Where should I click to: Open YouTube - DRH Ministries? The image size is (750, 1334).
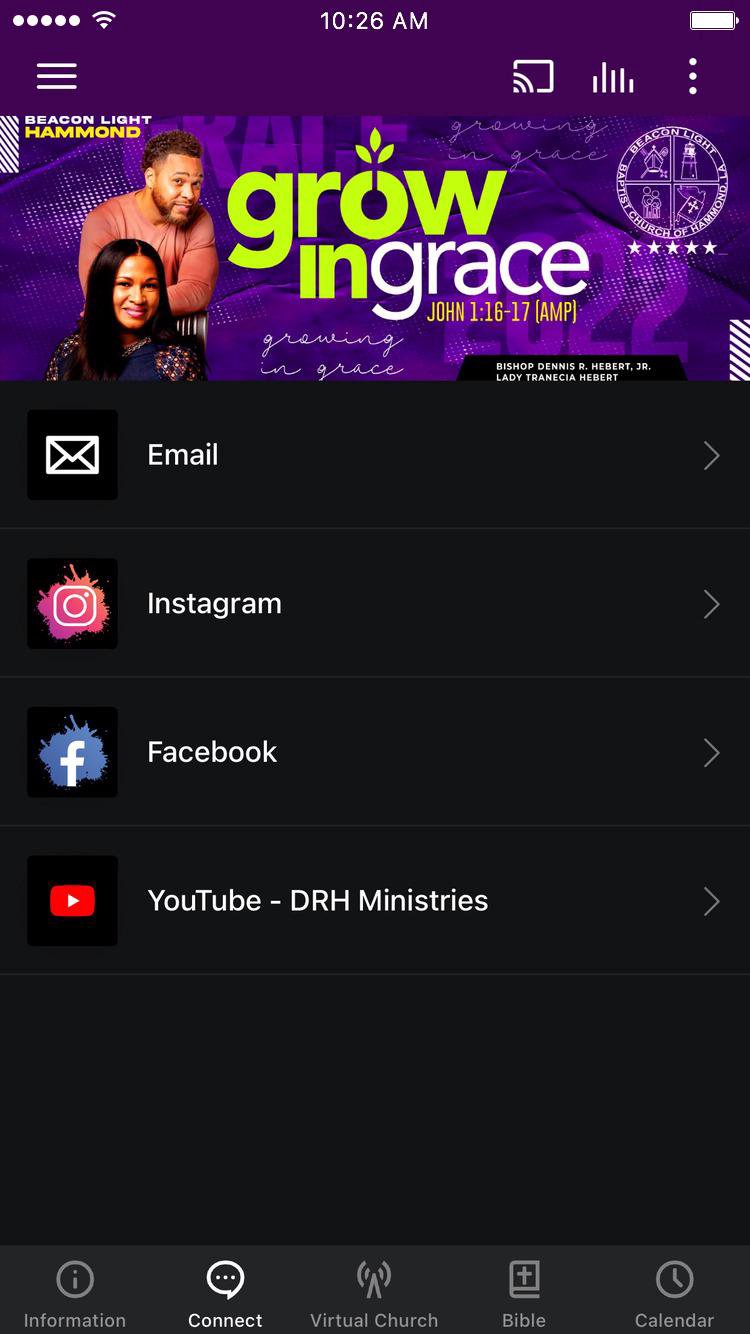click(375, 901)
